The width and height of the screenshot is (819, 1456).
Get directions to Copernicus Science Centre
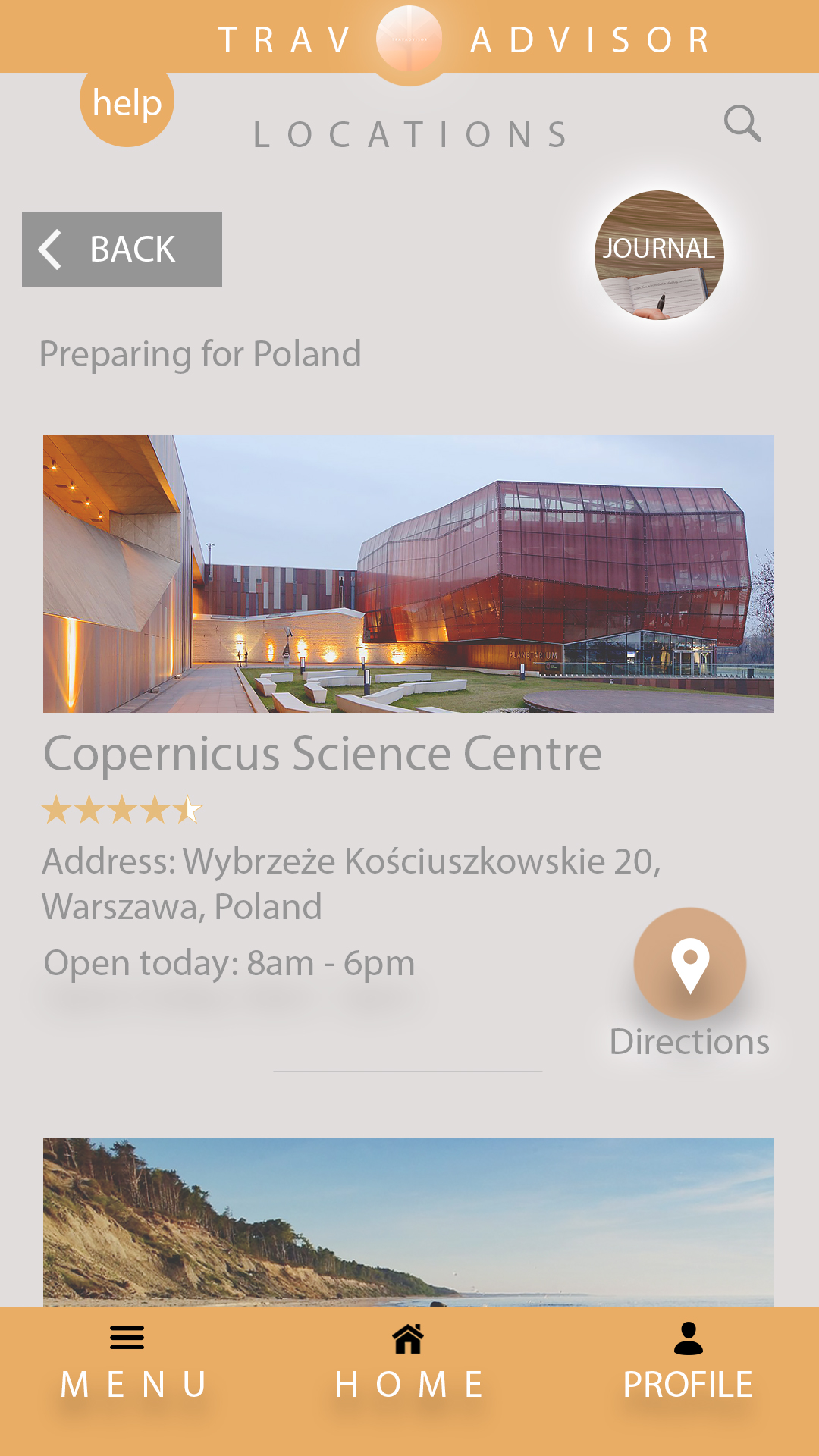point(690,965)
